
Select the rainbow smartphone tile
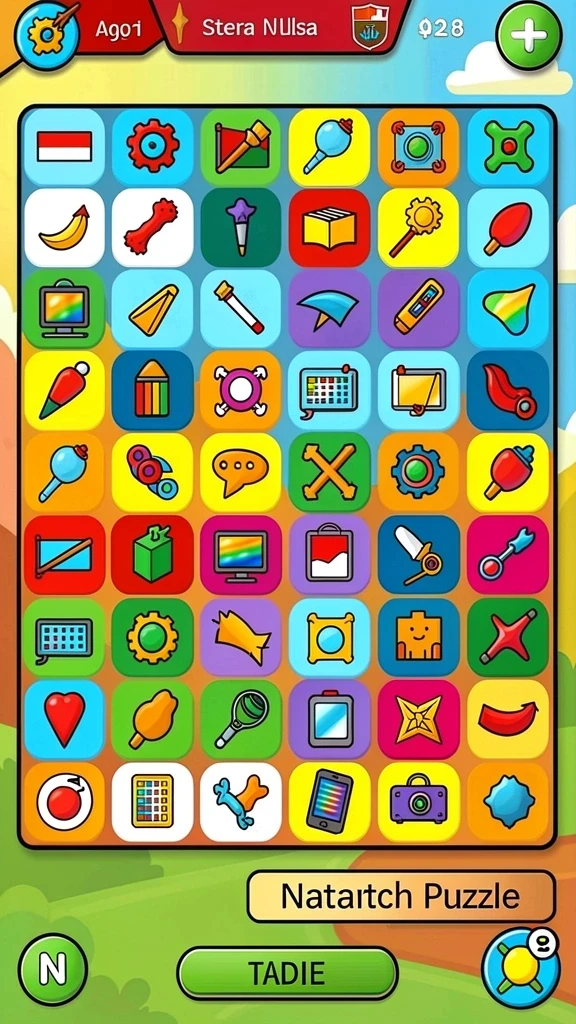[330, 802]
